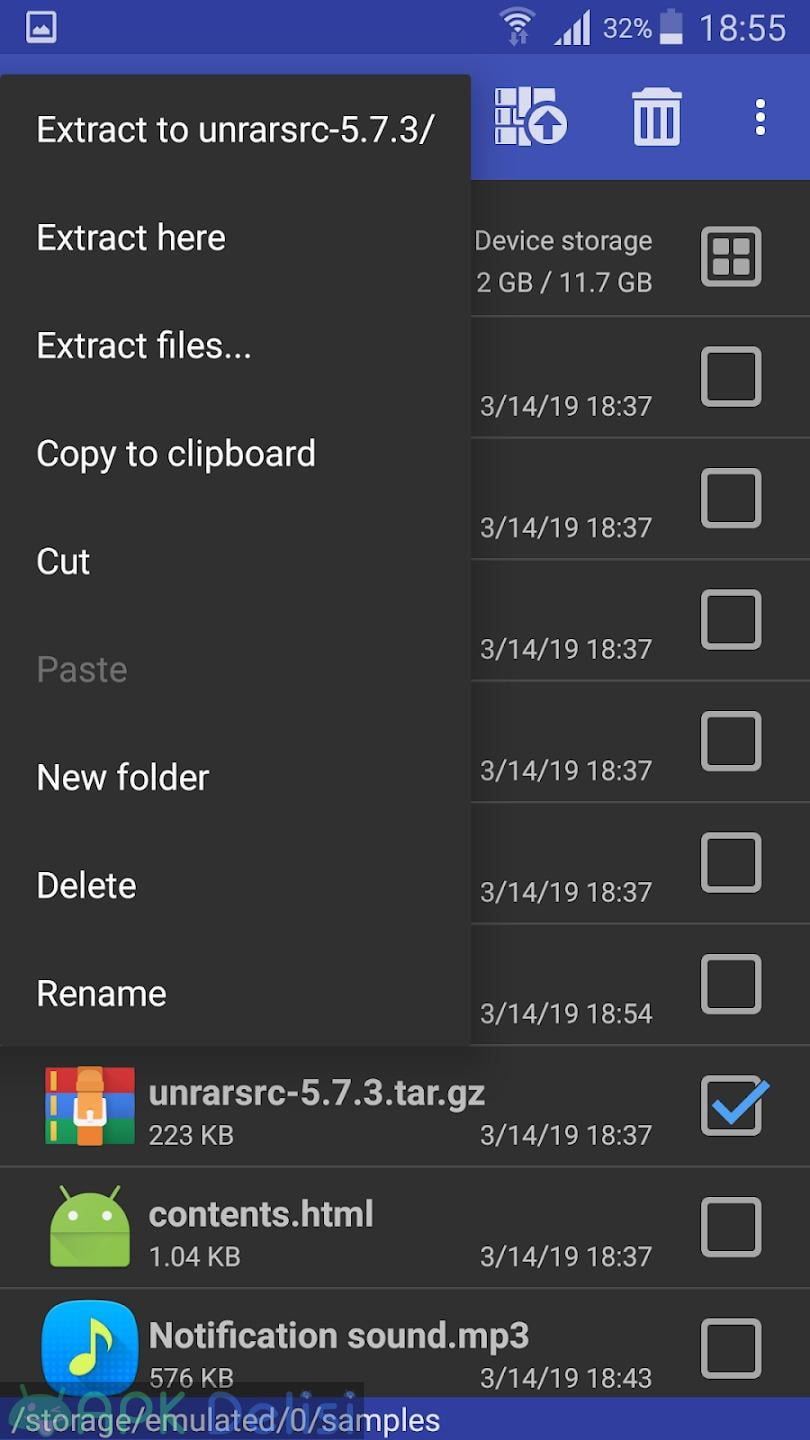Create a New folder
Screen dimensions: 810x1440
tap(235, 778)
